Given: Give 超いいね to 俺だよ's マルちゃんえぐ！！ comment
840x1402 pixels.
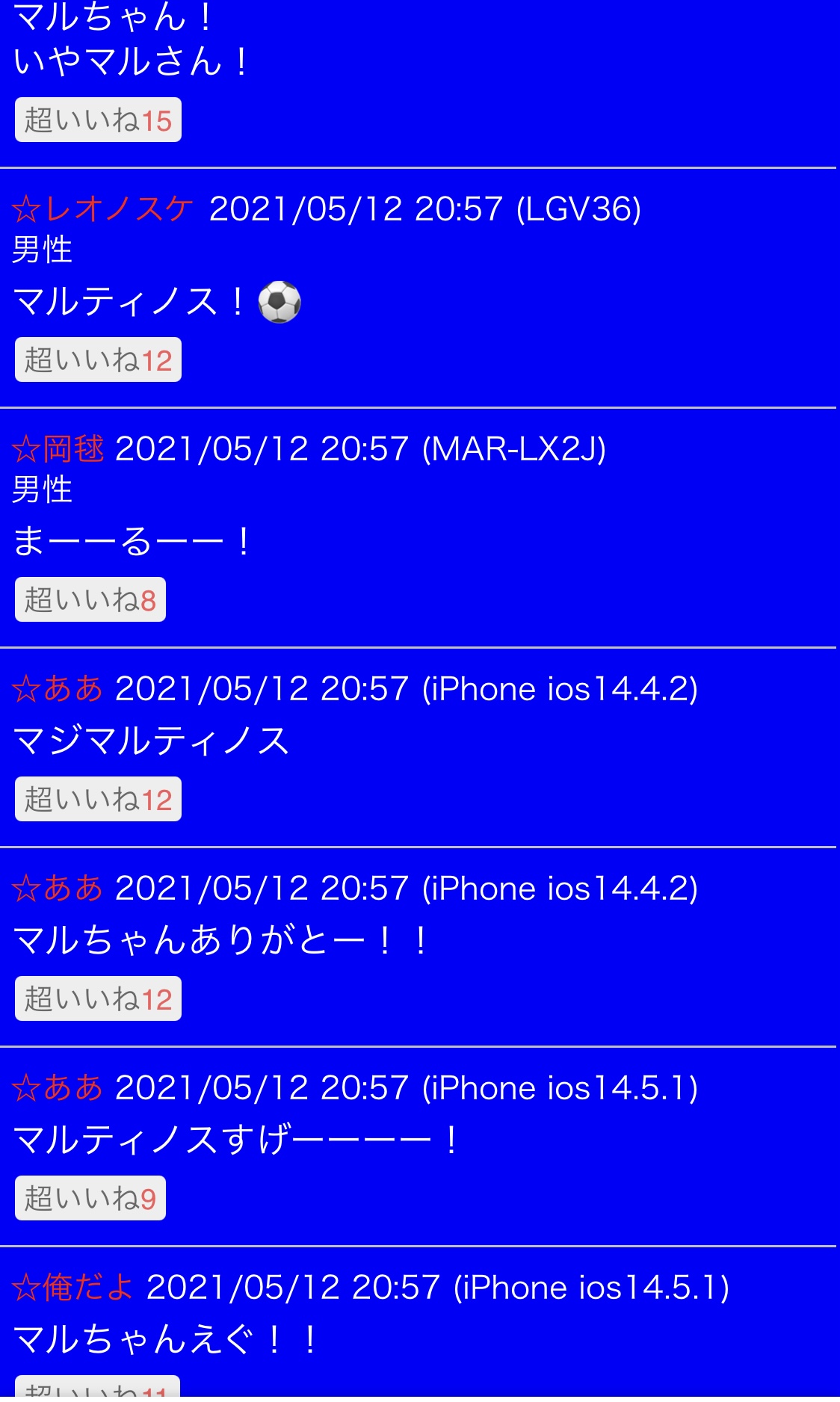Looking at the screenshot, I should (x=97, y=1389).
